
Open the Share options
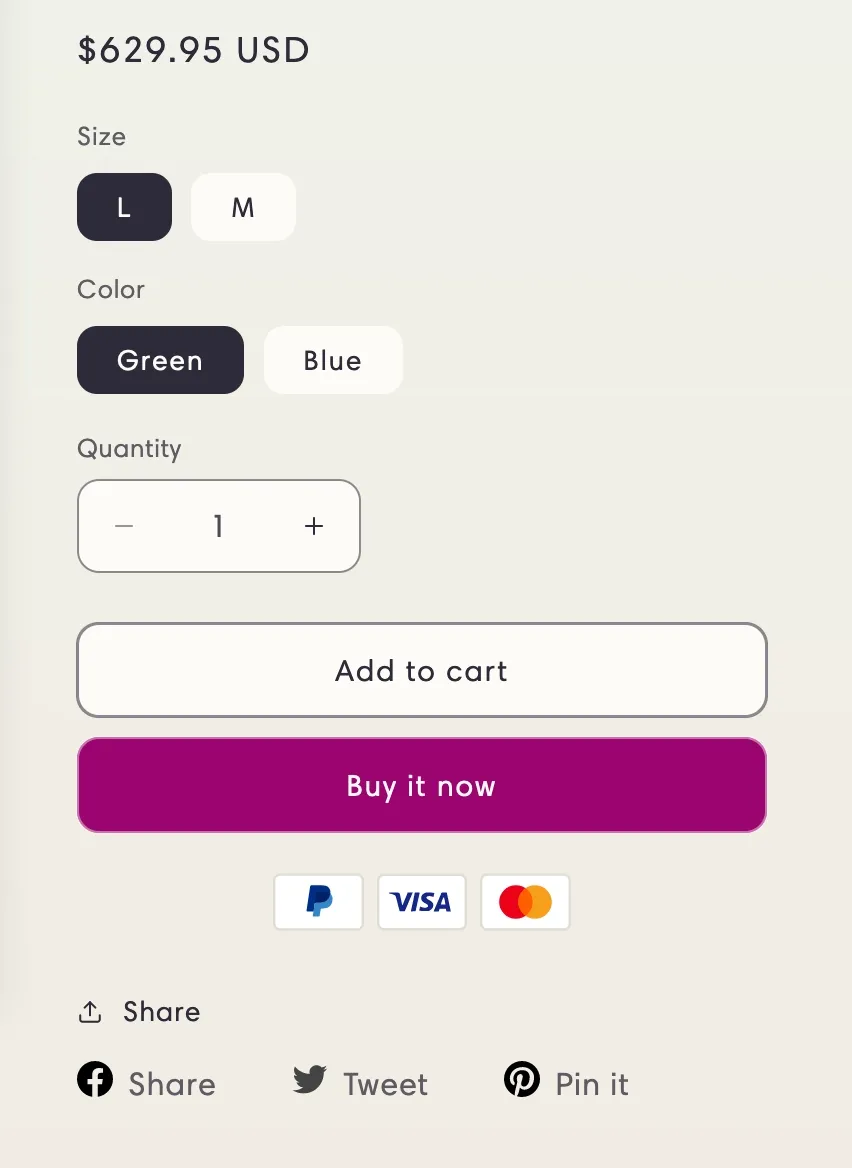point(139,1012)
